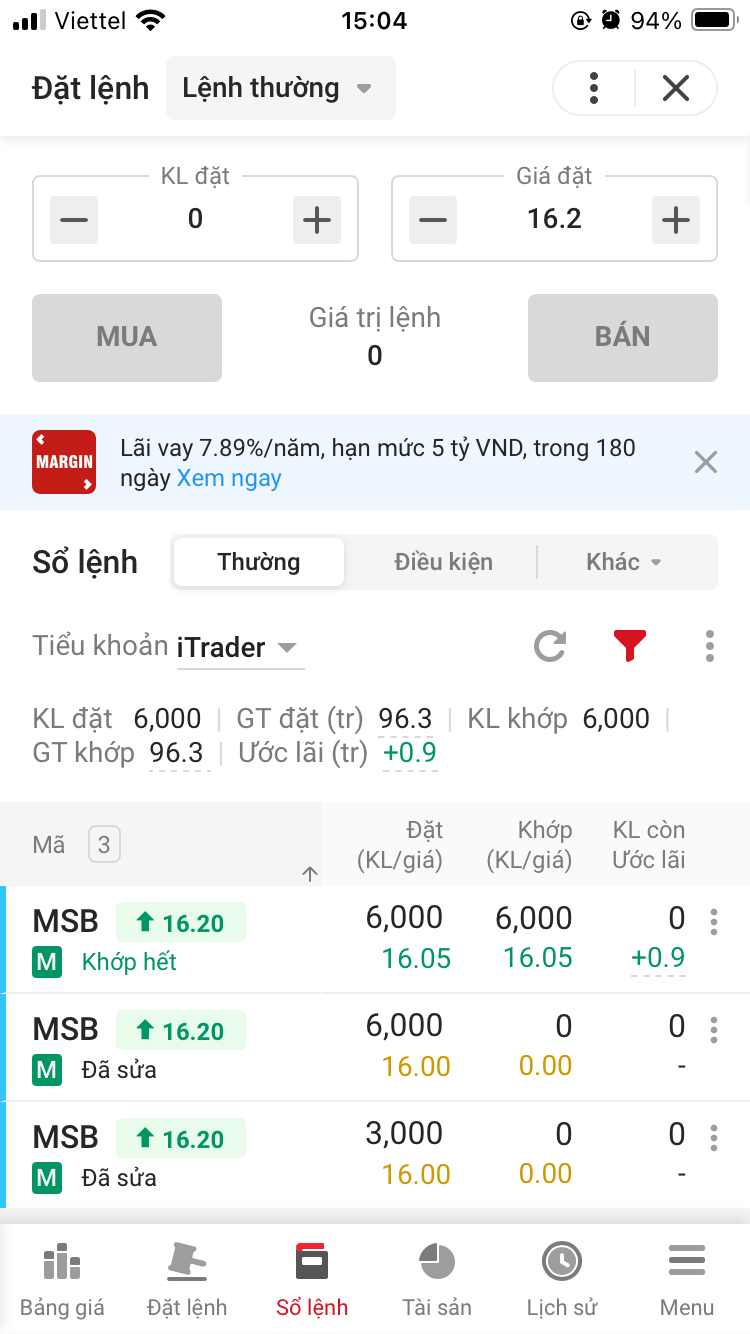
Task: Open the three-dot menu beside the X
Action: 594,88
